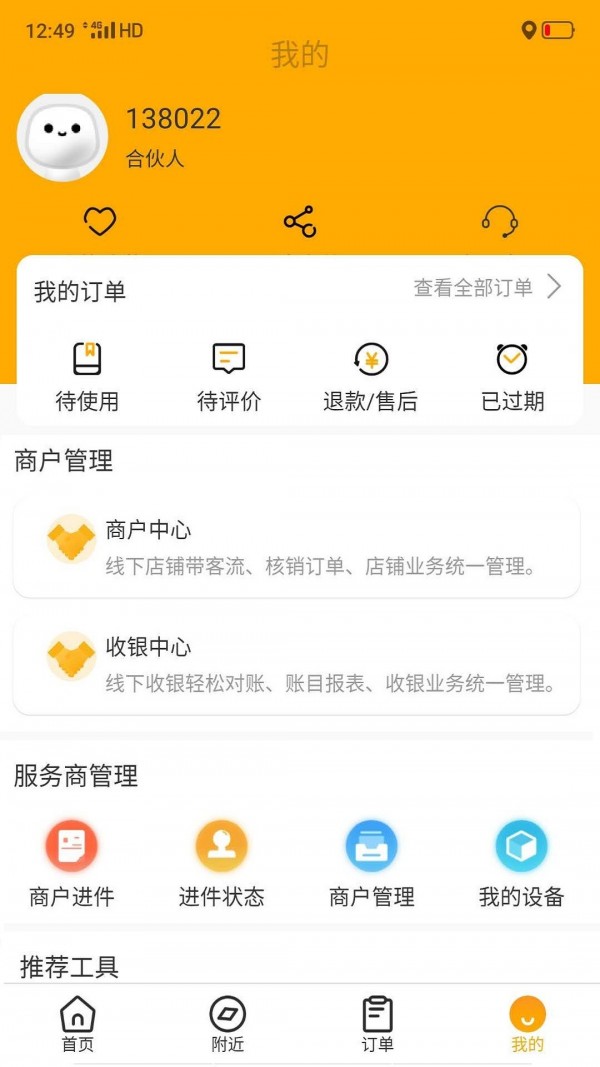Select the 我的 tab
Viewport: 600px width, 1067px height.
tap(527, 1025)
